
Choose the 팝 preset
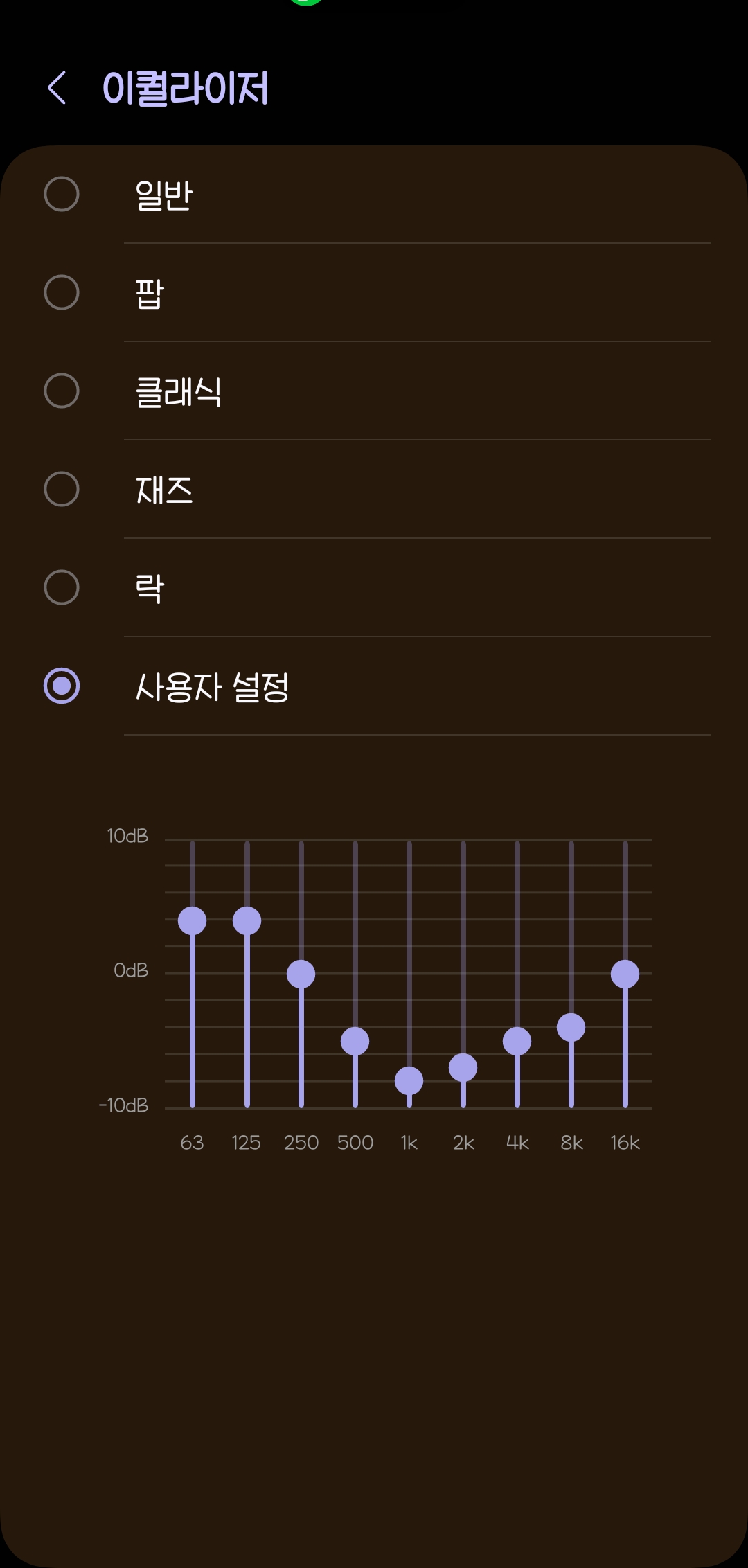(x=374, y=292)
